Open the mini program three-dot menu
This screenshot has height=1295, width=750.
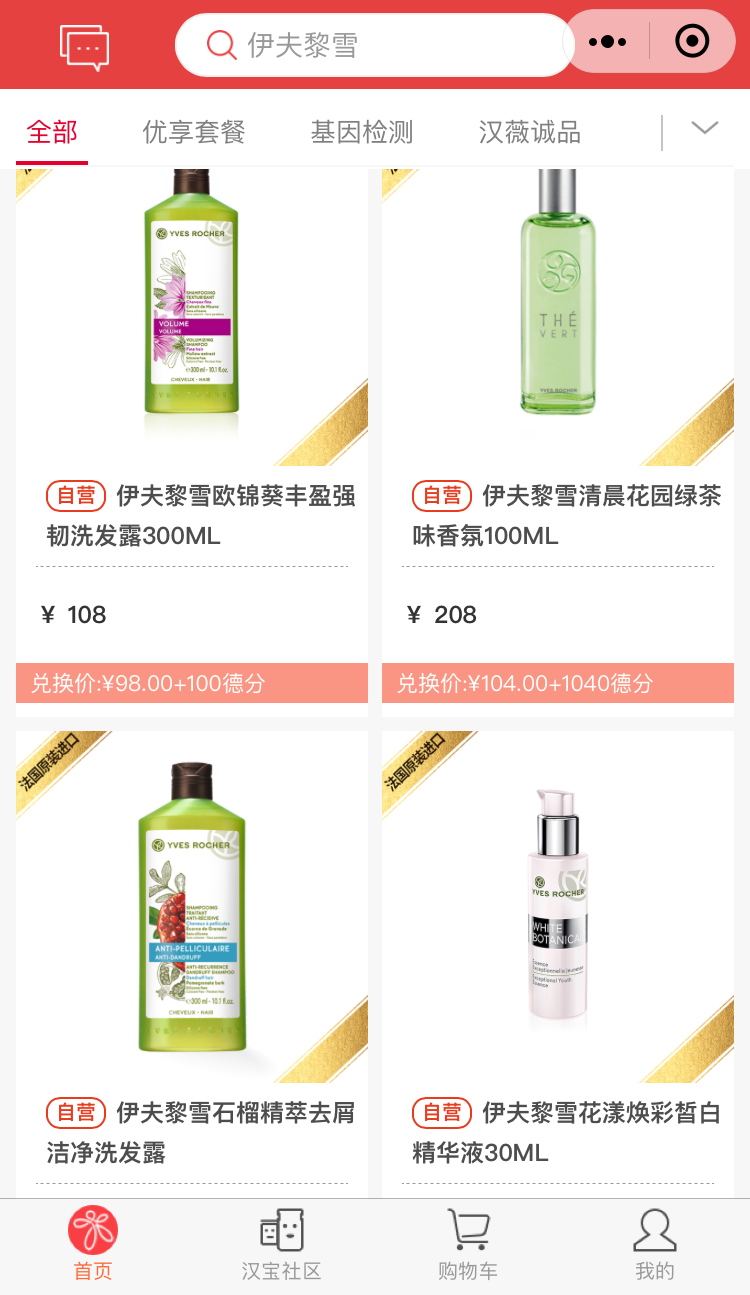tap(607, 42)
